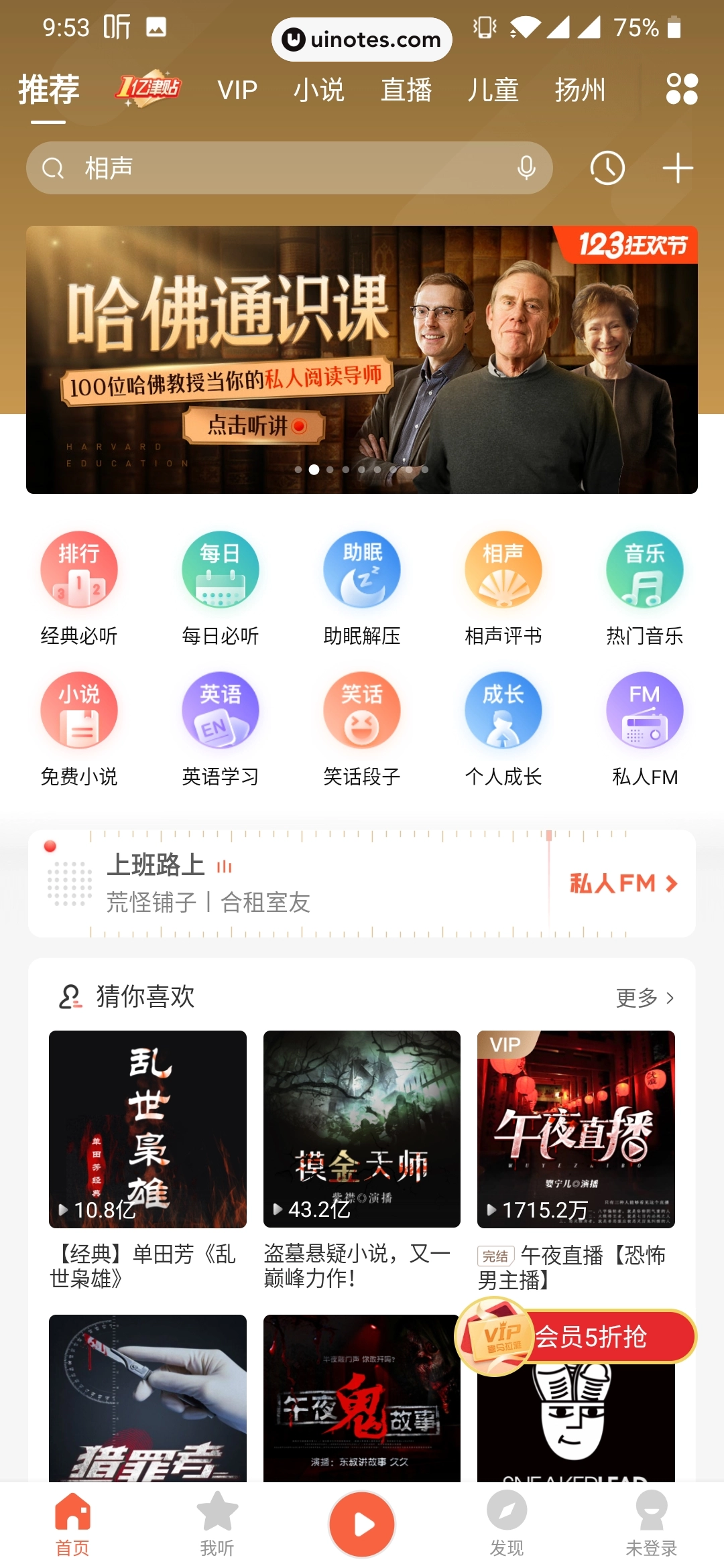Select the 私人FM radio icon
The image size is (724, 1568).
click(x=644, y=709)
